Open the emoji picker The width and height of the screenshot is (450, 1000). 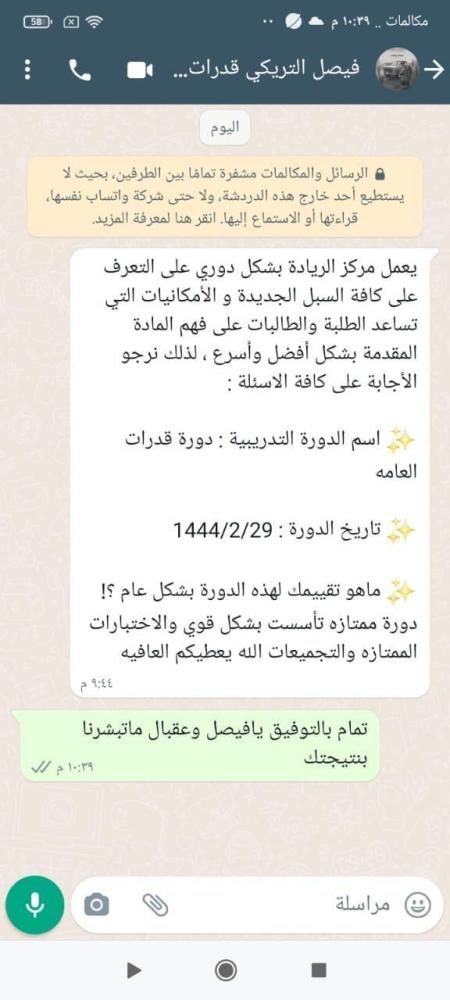418,904
